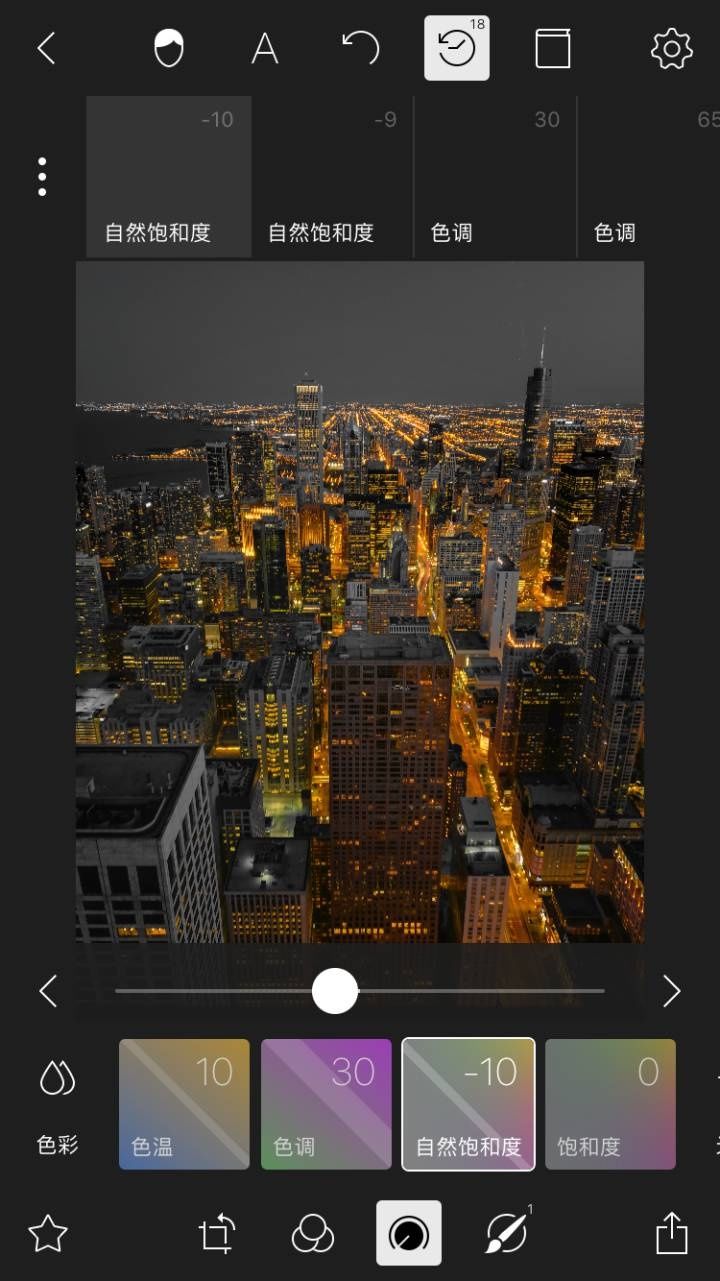This screenshot has height=1281, width=720.
Task: Select the 色温 adjustment tile
Action: coord(184,1104)
